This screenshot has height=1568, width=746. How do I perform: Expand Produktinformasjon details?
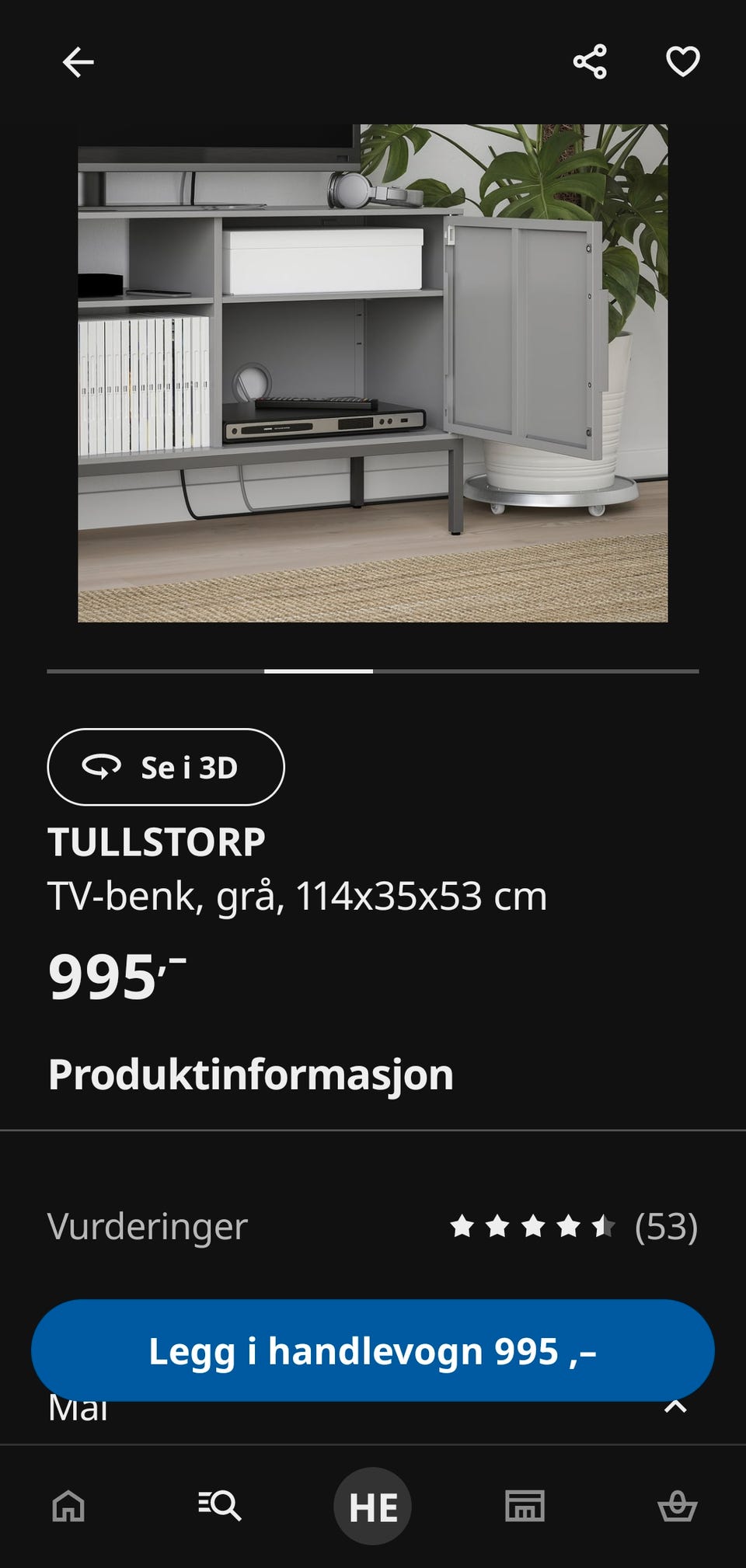[250, 1075]
